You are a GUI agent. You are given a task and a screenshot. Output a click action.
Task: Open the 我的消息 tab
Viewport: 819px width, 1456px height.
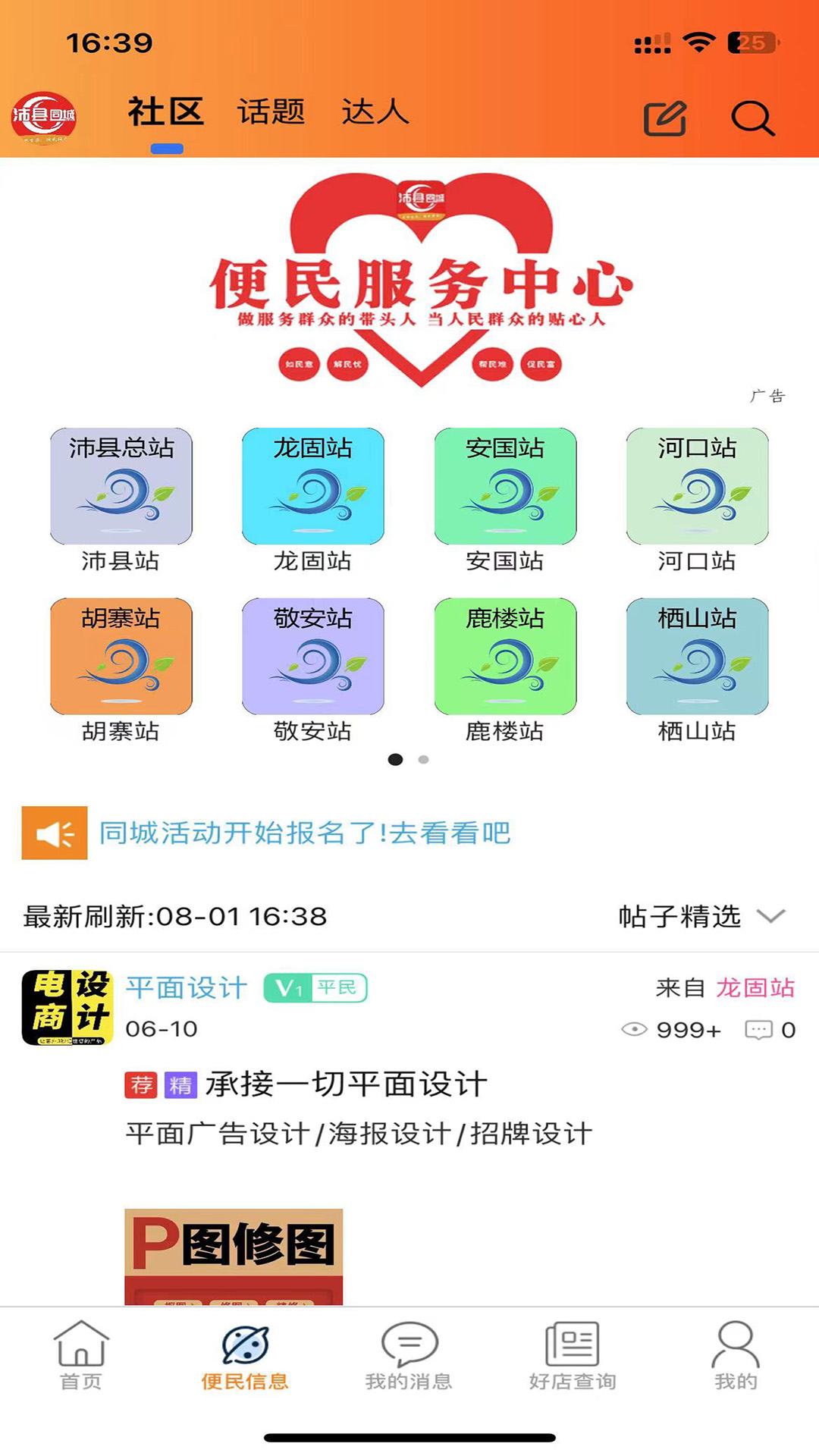tap(409, 1355)
